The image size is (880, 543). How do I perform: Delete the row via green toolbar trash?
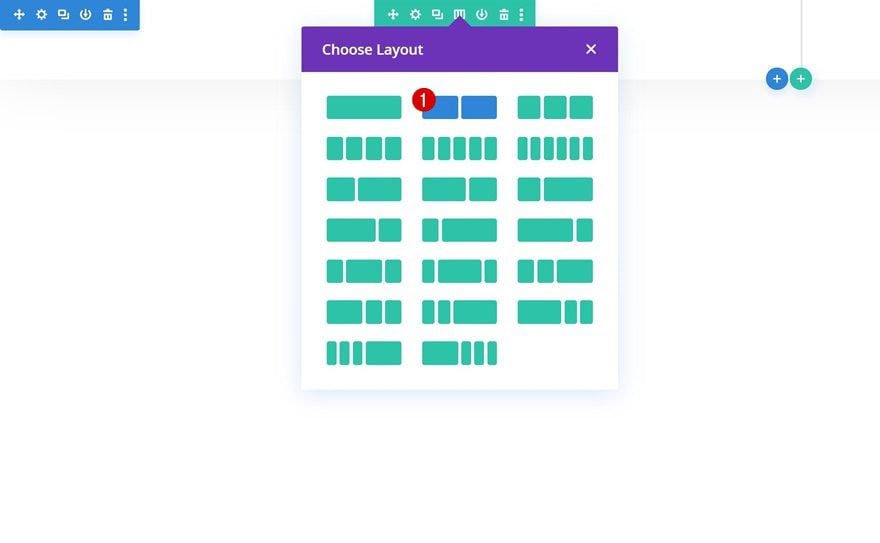click(503, 14)
